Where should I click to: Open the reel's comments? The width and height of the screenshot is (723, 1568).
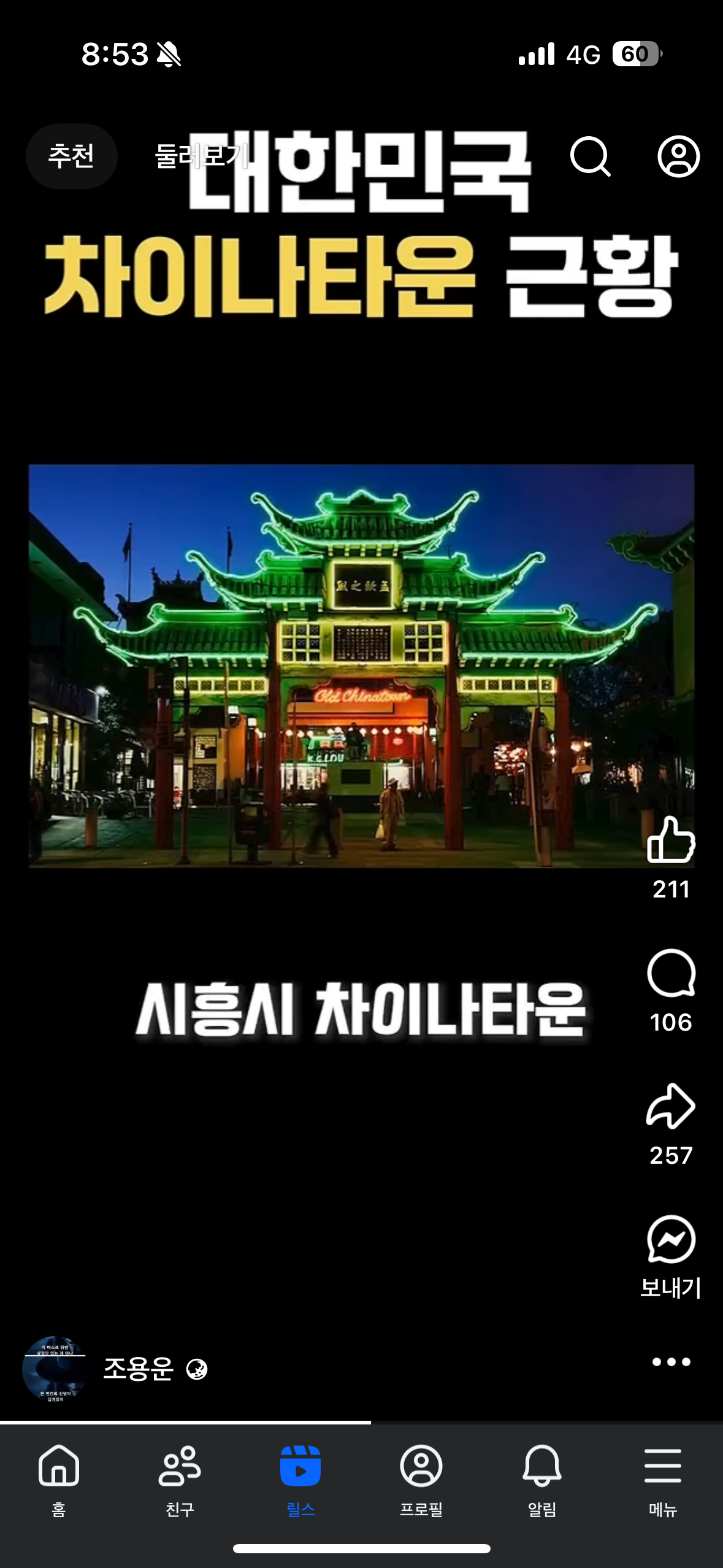[671, 974]
